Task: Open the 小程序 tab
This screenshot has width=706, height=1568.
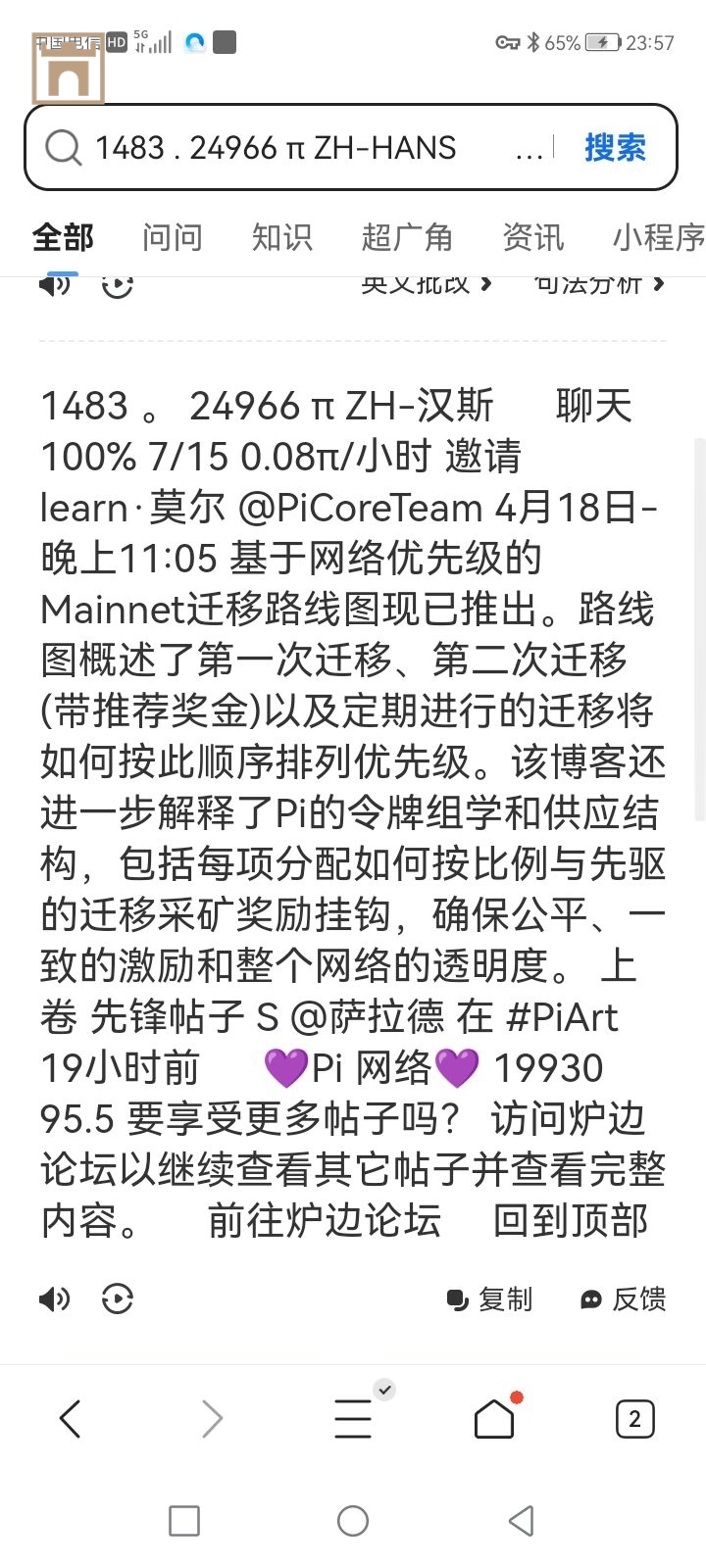Action: pyautogui.click(x=657, y=237)
